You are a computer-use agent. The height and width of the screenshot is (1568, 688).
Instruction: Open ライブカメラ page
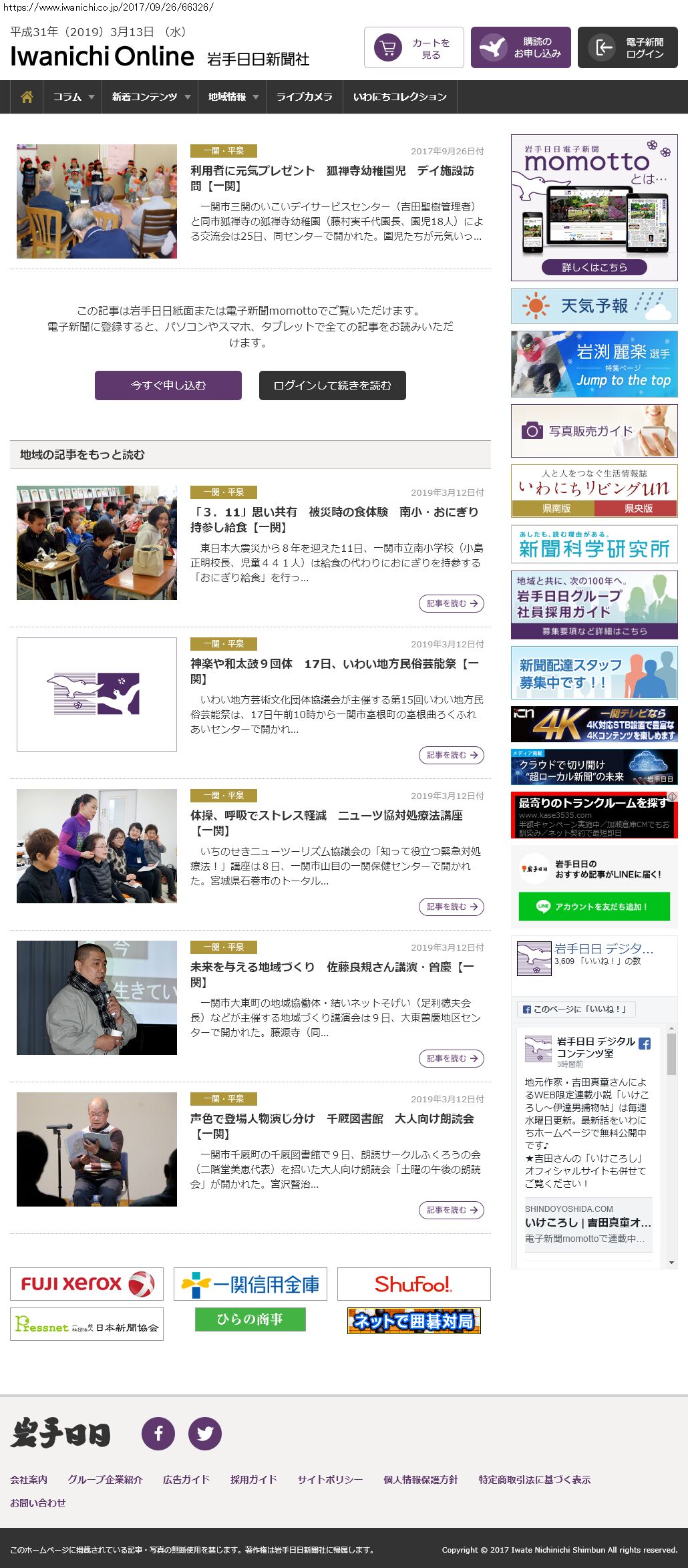point(304,97)
